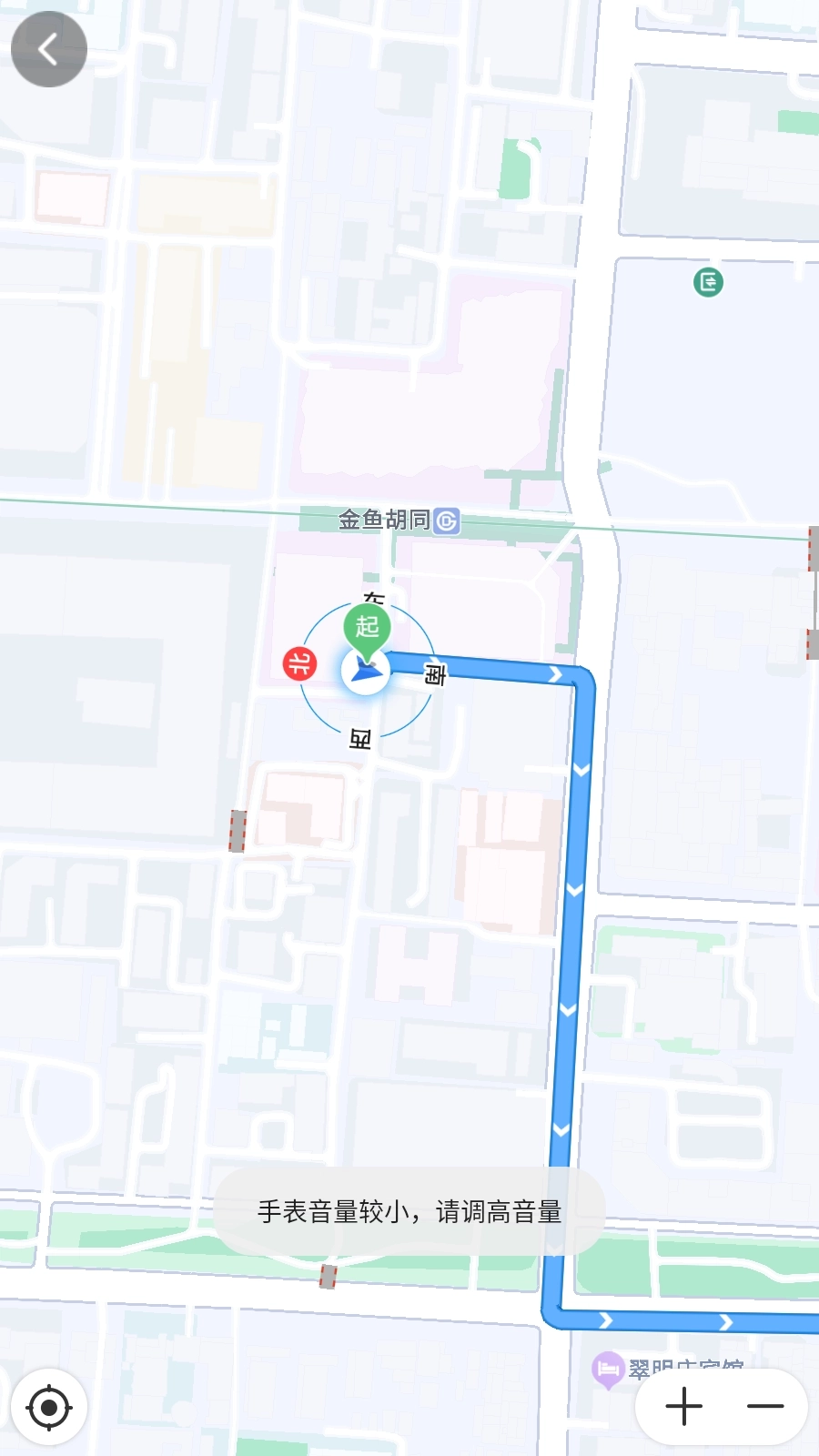
Task: Tap the road closure marker at the right screen edge
Action: coord(813,548)
